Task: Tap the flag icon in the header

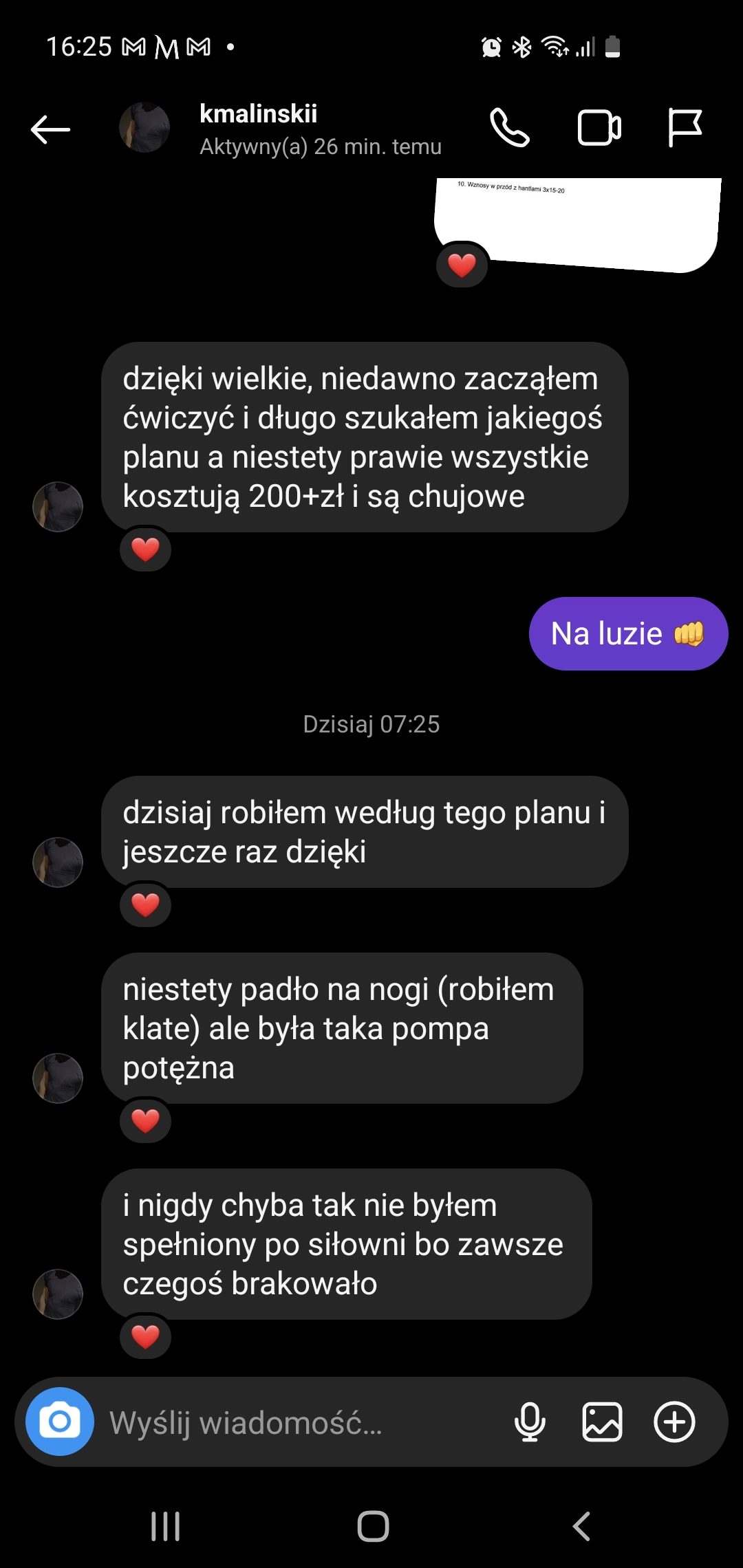Action: 685,128
